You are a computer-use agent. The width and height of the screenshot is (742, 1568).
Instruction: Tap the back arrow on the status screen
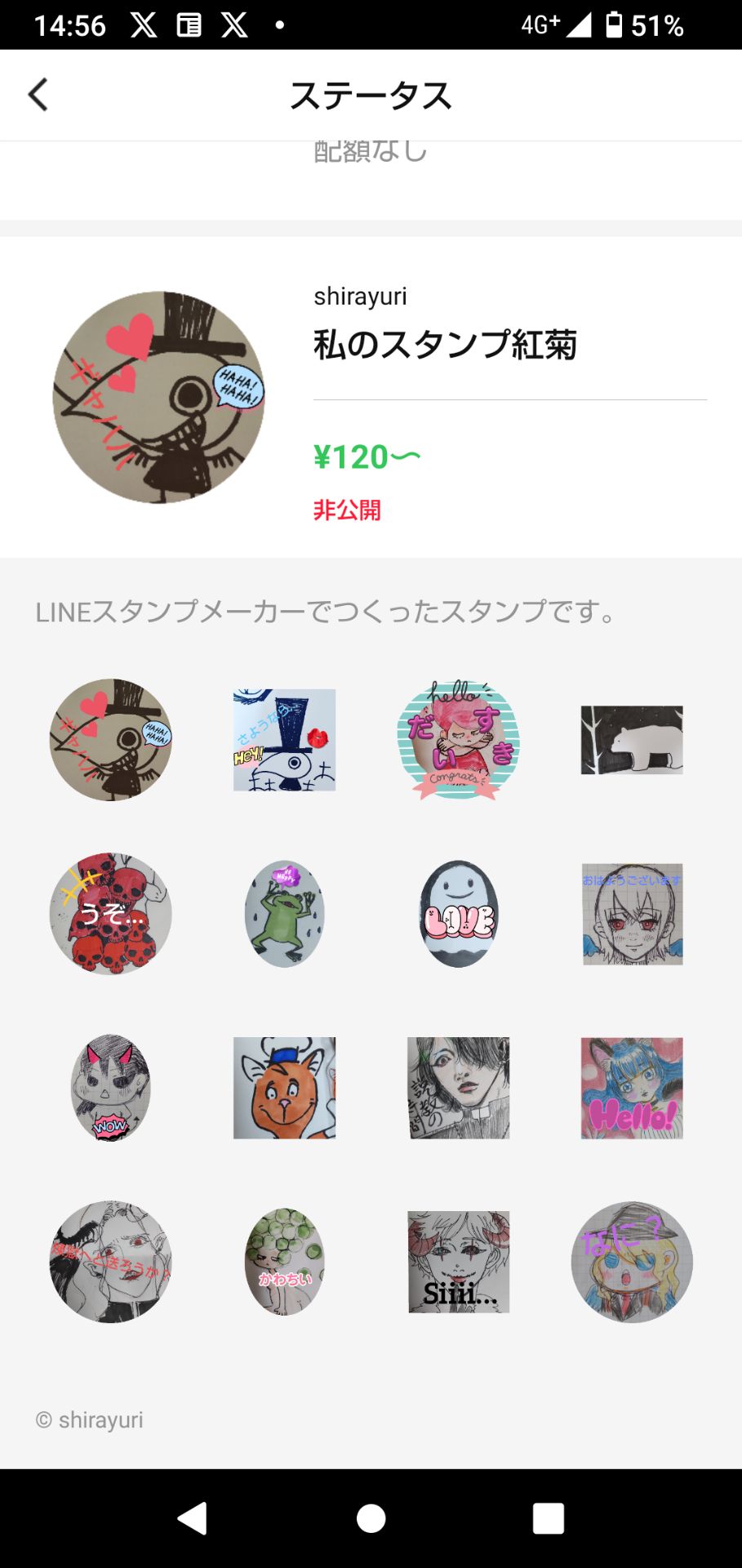[x=36, y=94]
